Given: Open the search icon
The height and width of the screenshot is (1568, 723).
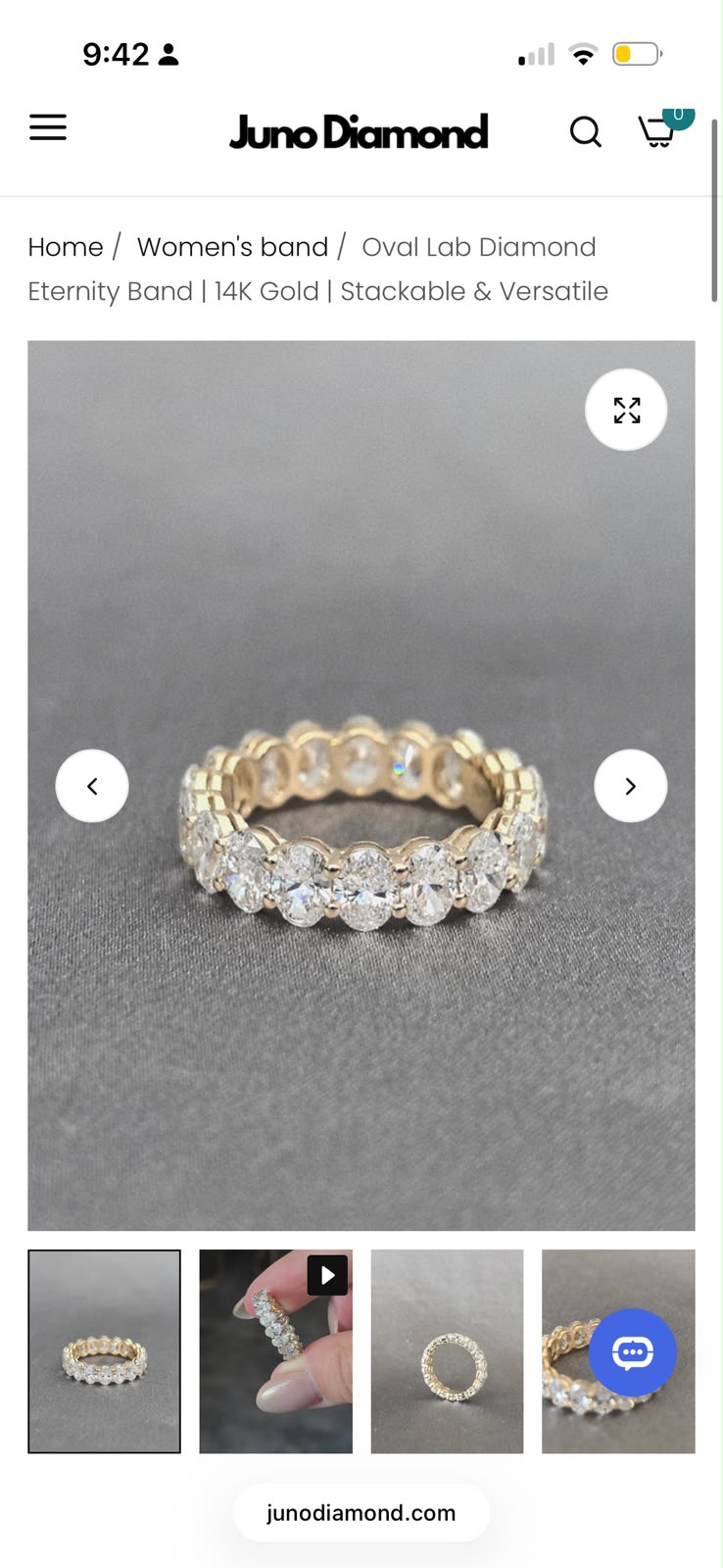Looking at the screenshot, I should click(x=586, y=131).
